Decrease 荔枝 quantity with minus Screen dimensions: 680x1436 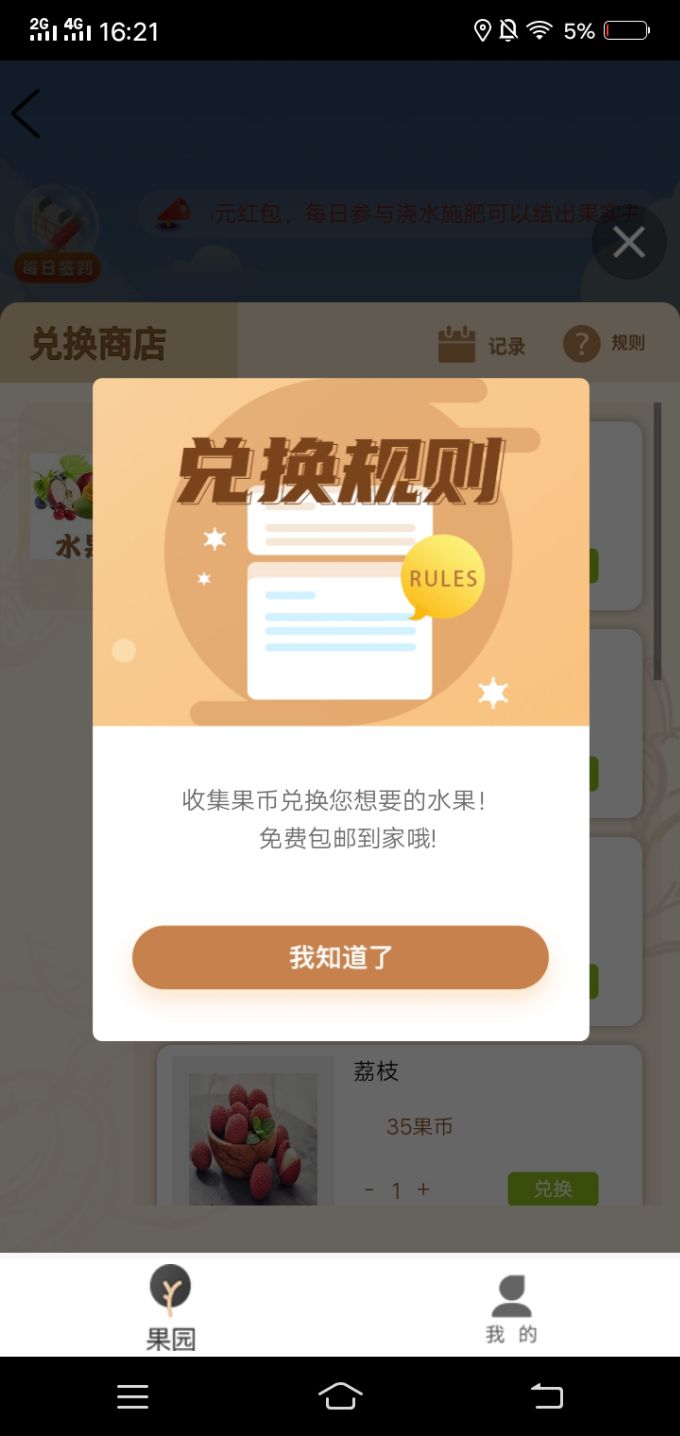pos(369,1189)
